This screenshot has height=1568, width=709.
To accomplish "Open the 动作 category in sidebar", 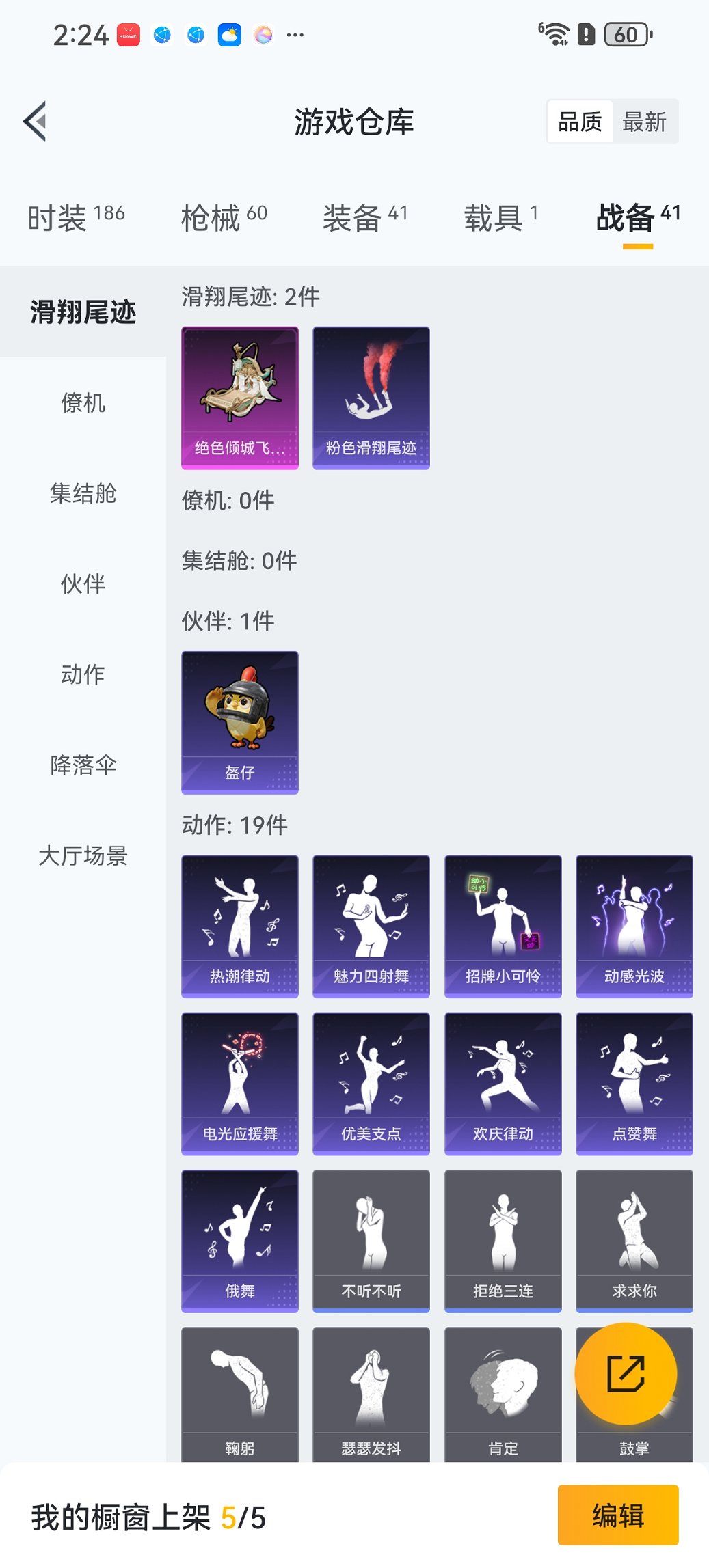I will click(83, 675).
